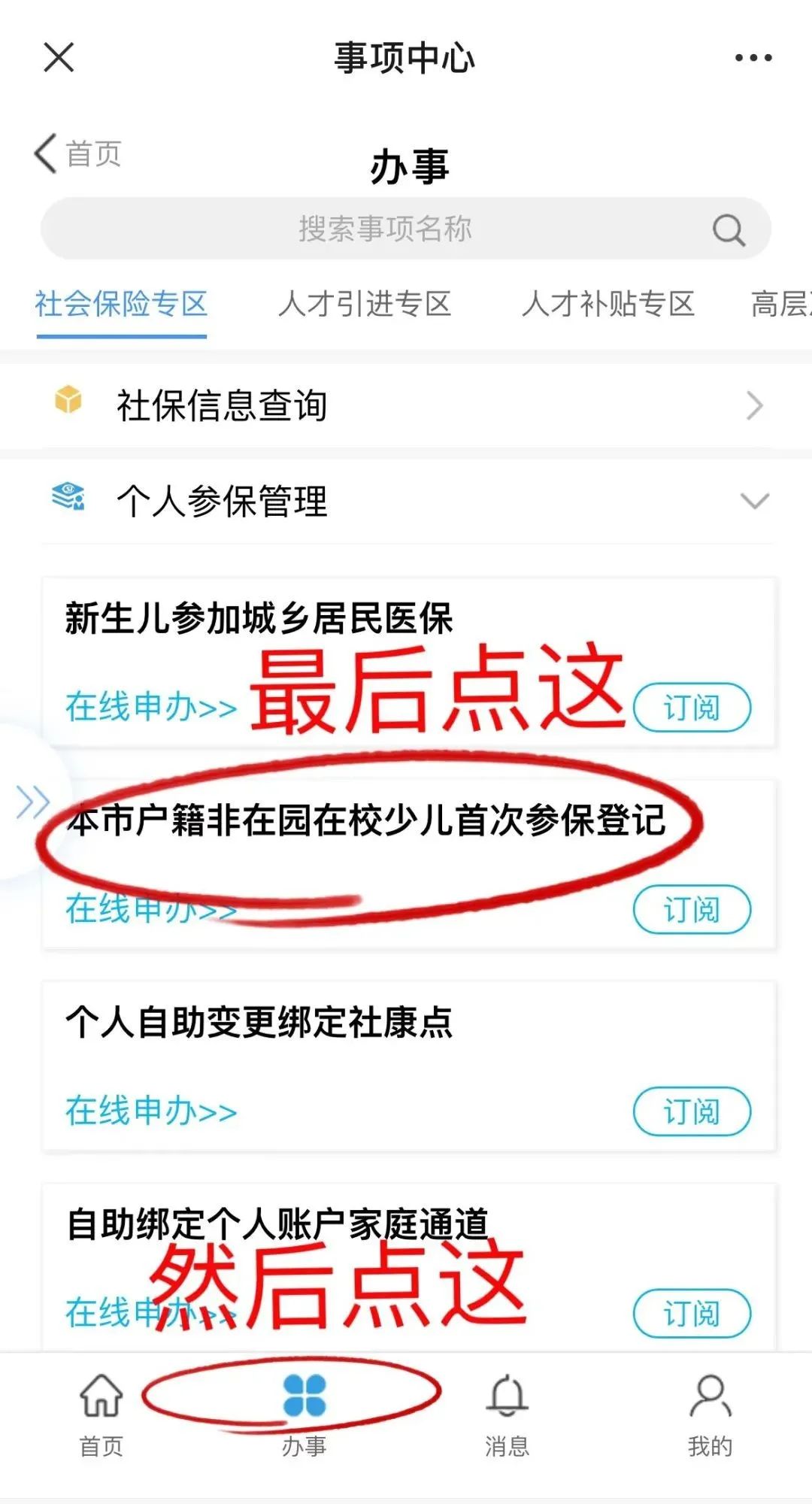Go to the 首页 bottom tab
Image resolution: width=812 pixels, height=1504 pixels.
click(101, 1414)
